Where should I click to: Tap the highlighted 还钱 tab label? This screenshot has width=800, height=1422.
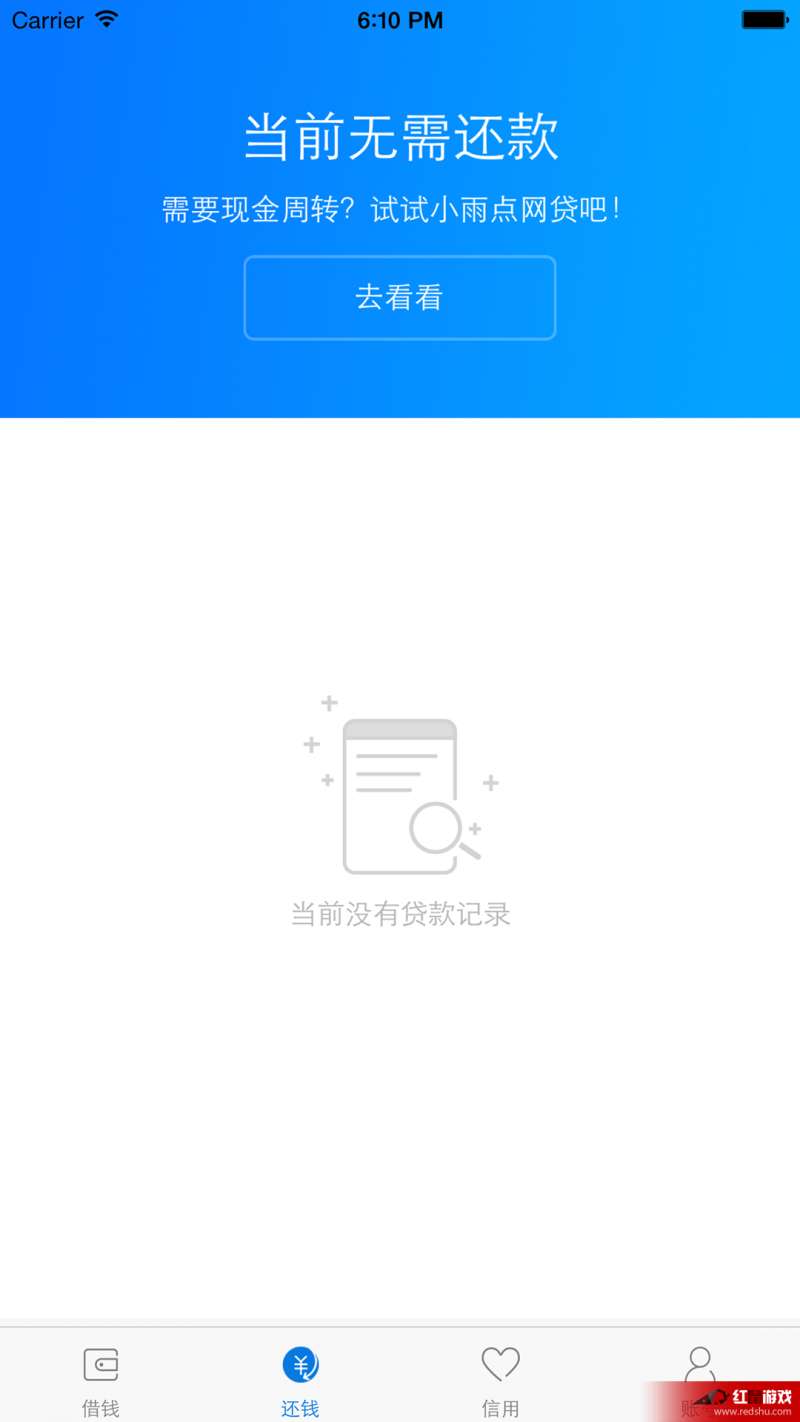pos(300,1407)
